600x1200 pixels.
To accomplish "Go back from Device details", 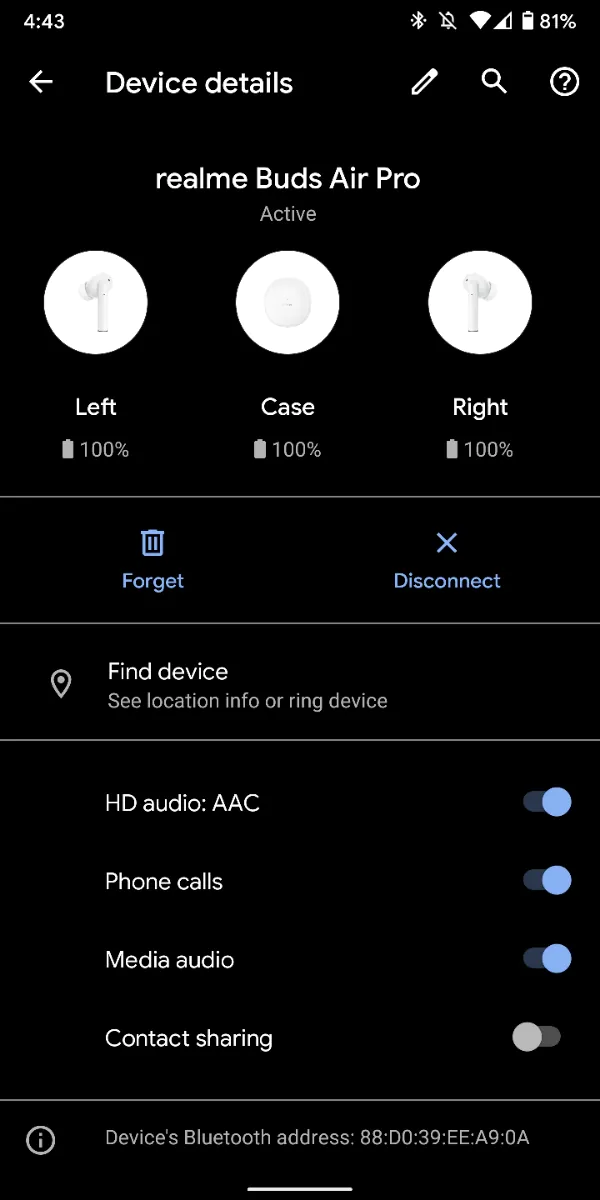I will coord(41,82).
